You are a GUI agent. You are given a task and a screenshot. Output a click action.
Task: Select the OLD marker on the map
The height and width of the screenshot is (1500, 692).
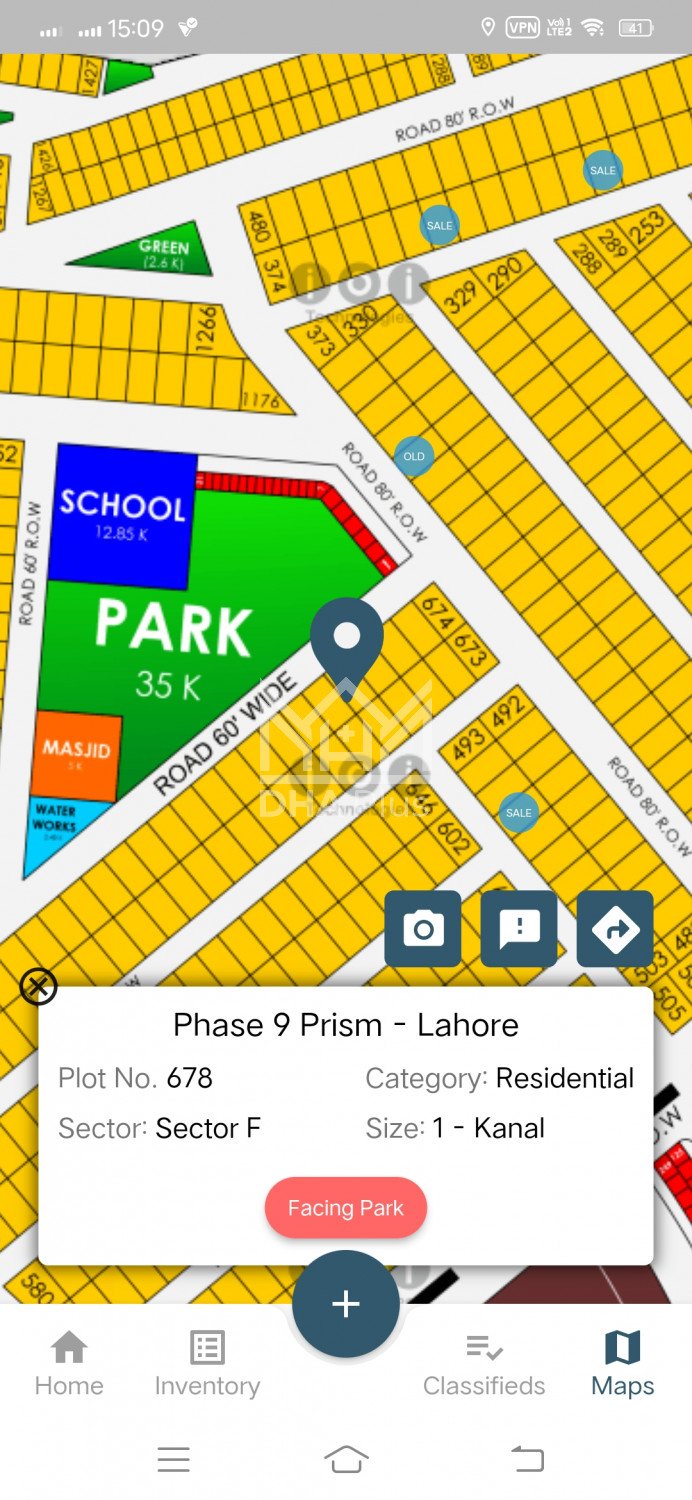(x=414, y=457)
